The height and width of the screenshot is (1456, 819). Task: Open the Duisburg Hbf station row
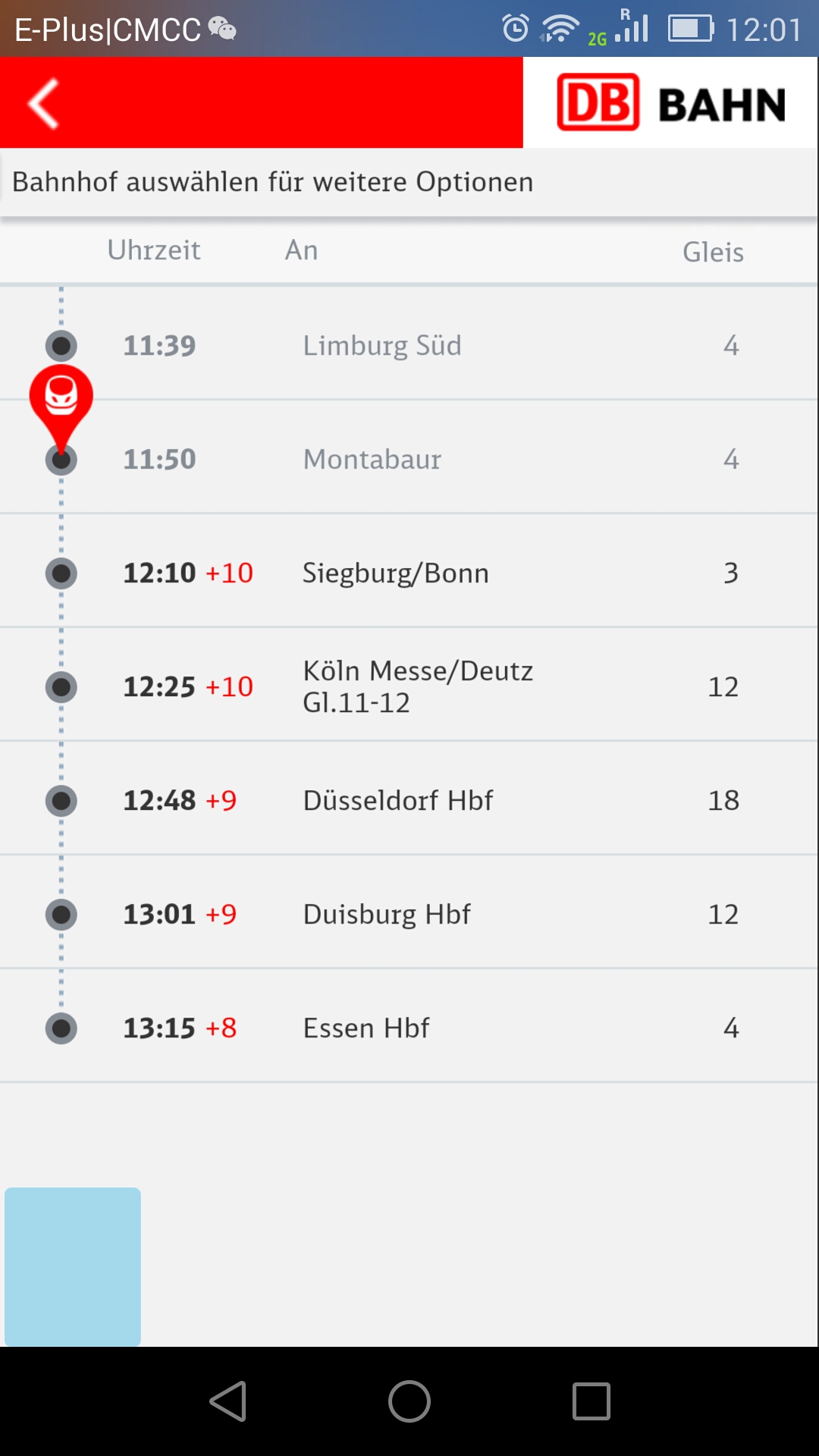click(387, 915)
